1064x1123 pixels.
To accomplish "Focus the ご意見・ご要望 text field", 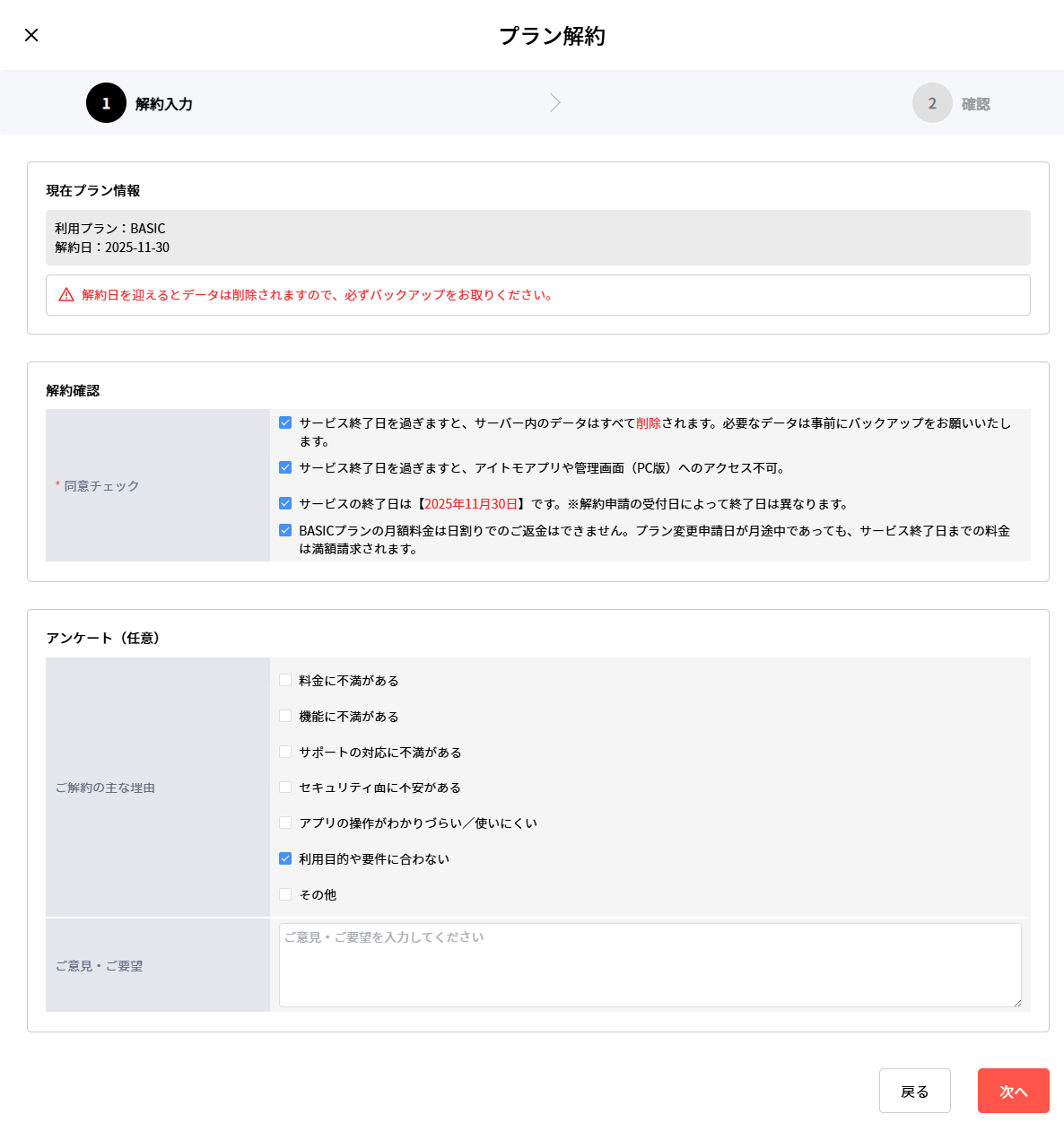I will [x=650, y=964].
